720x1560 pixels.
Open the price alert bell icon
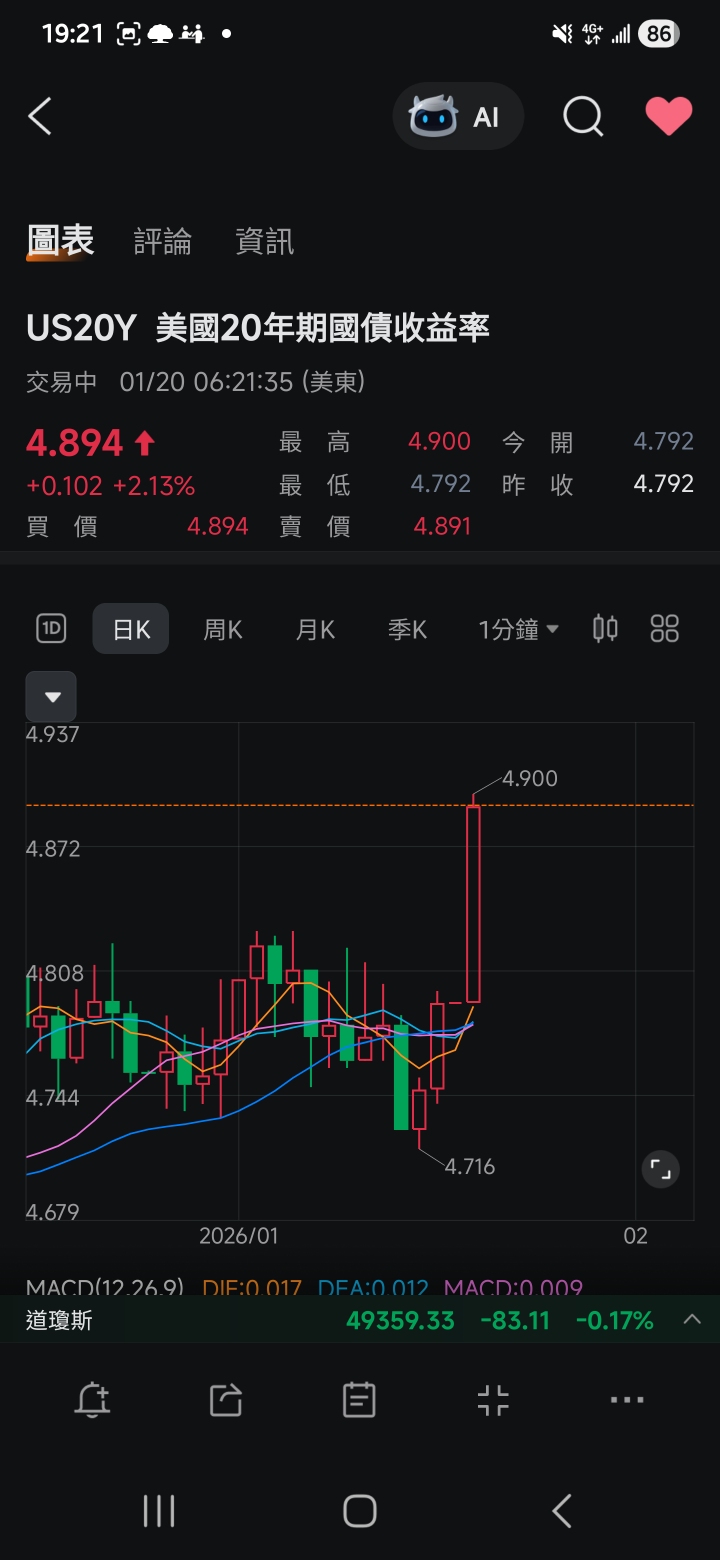click(x=91, y=1400)
